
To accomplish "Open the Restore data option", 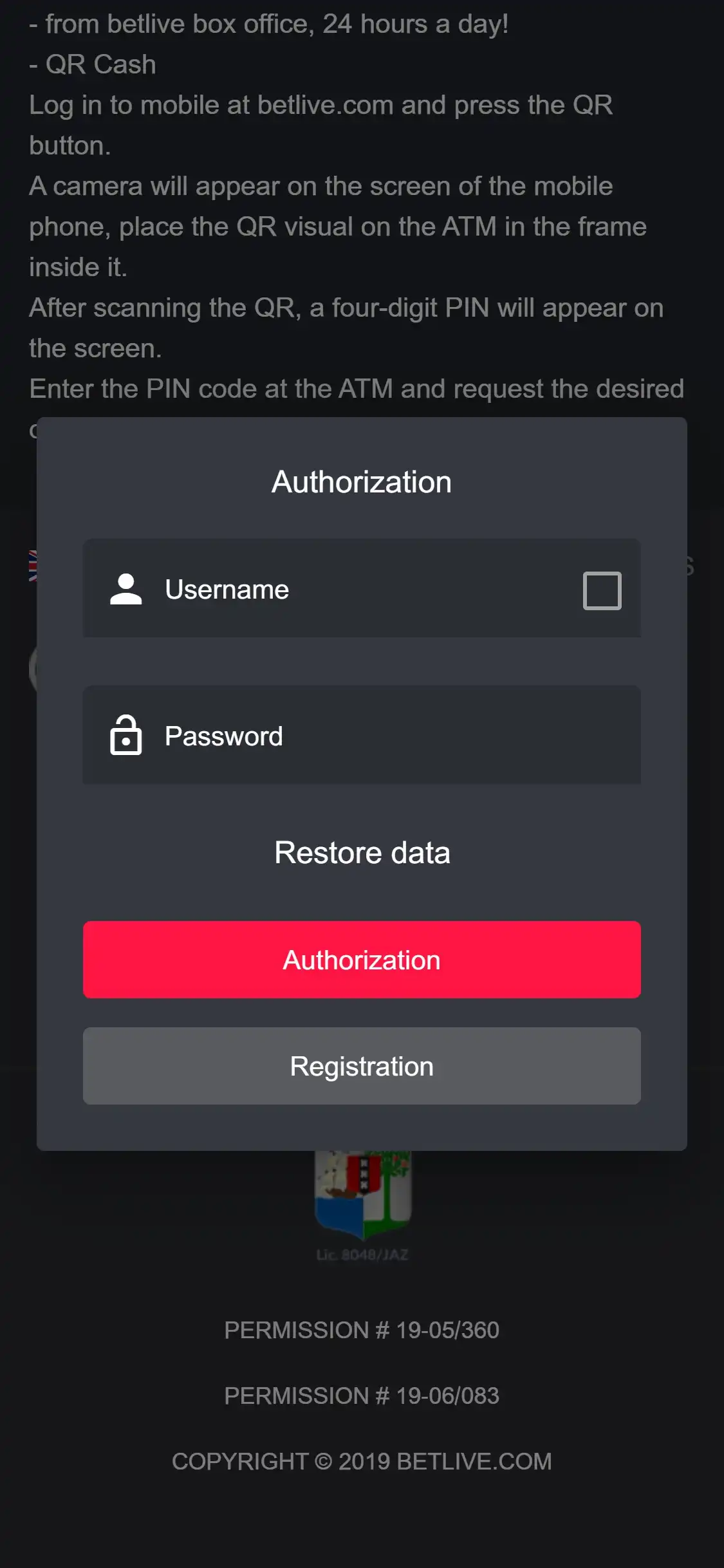I will click(362, 851).
